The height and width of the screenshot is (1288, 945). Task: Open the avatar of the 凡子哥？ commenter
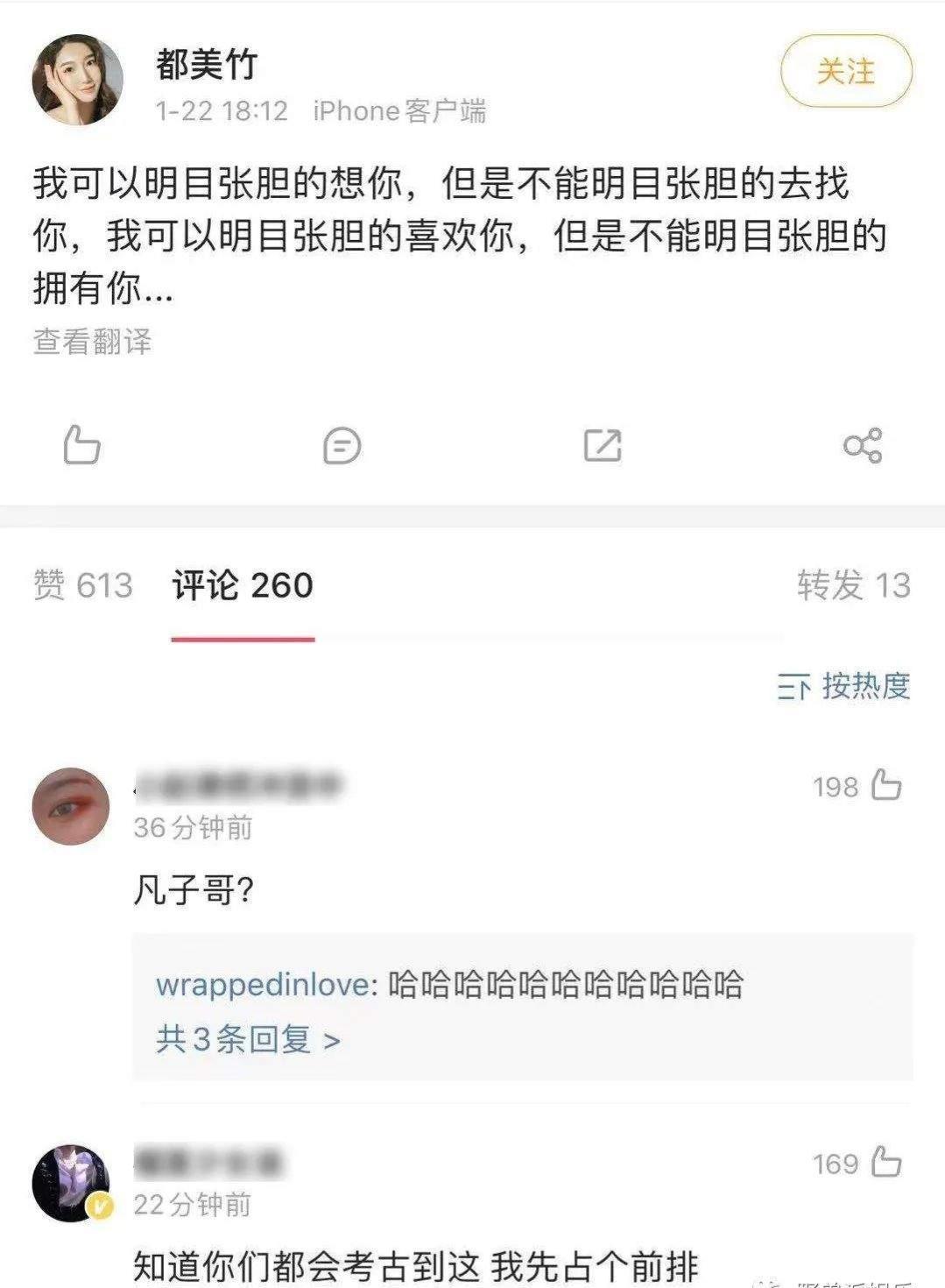coord(71,806)
